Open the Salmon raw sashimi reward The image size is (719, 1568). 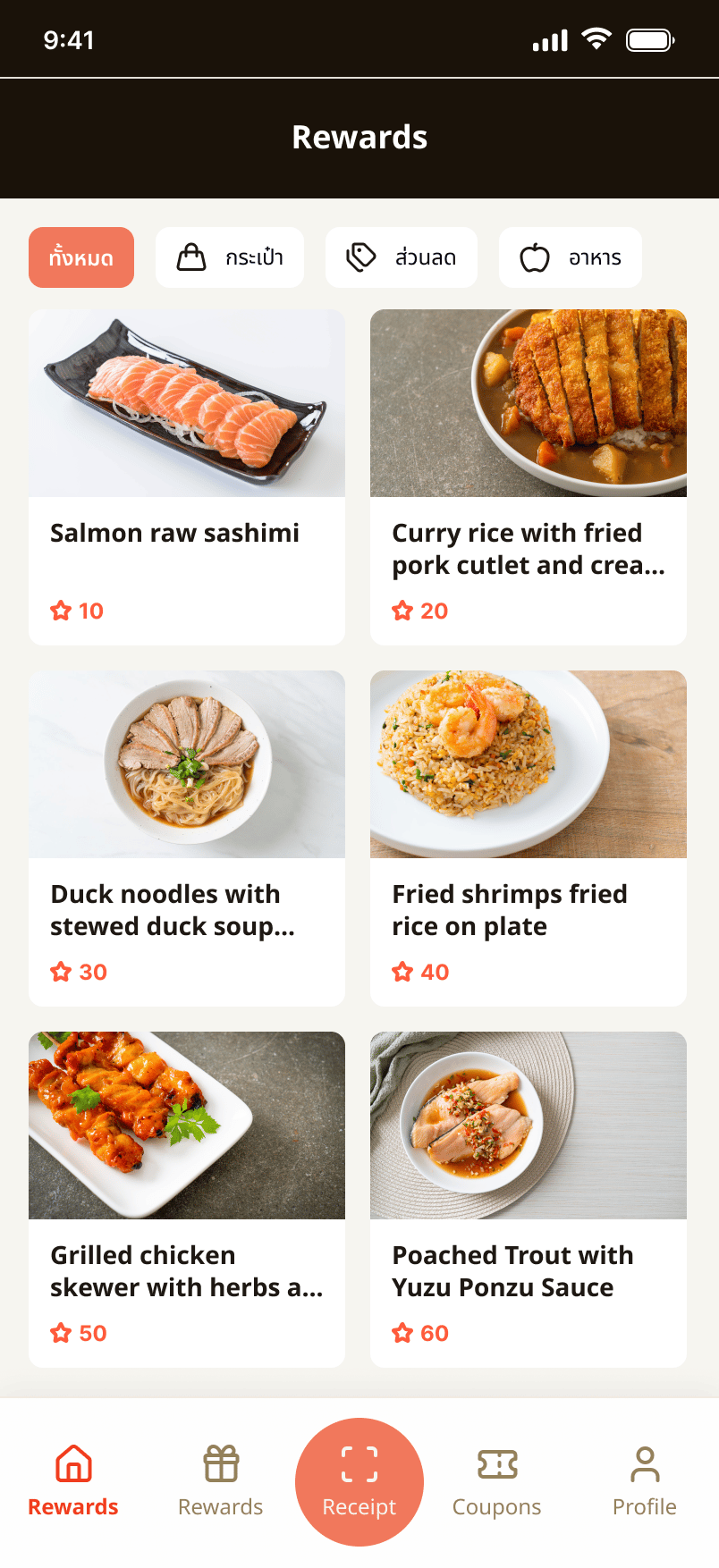pyautogui.click(x=187, y=477)
